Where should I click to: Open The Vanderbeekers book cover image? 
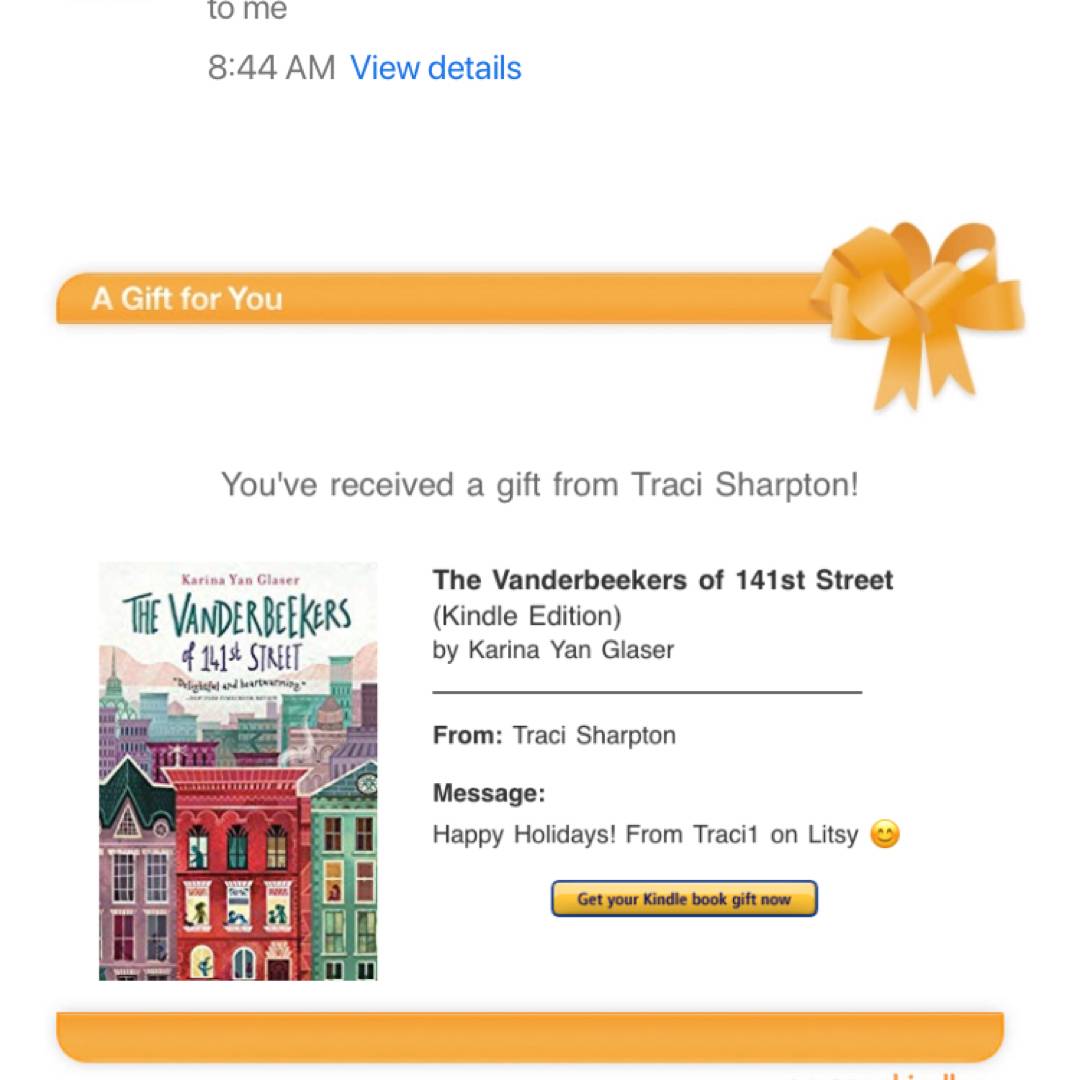click(x=238, y=770)
